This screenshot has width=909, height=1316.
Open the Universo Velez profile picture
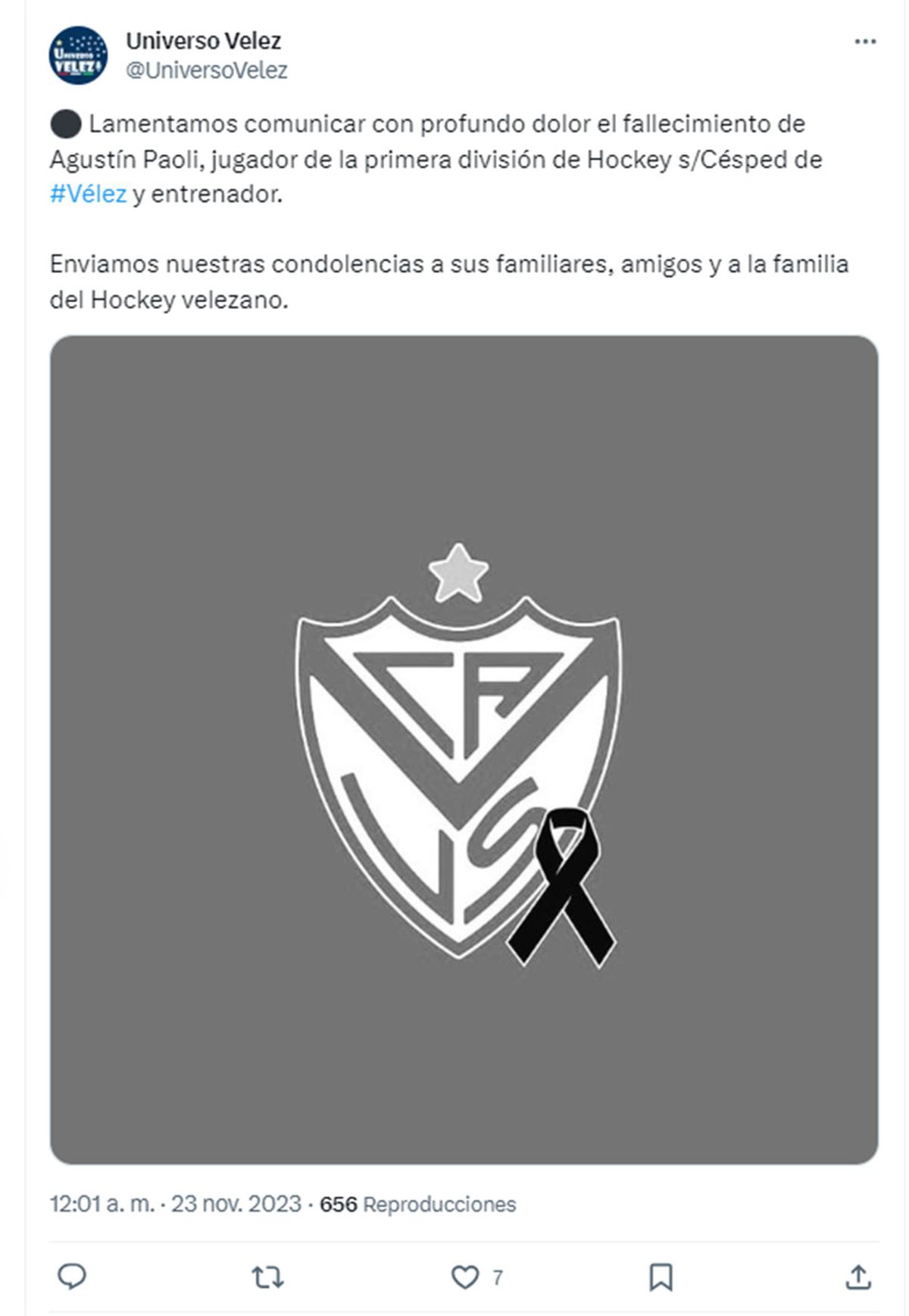click(x=78, y=55)
